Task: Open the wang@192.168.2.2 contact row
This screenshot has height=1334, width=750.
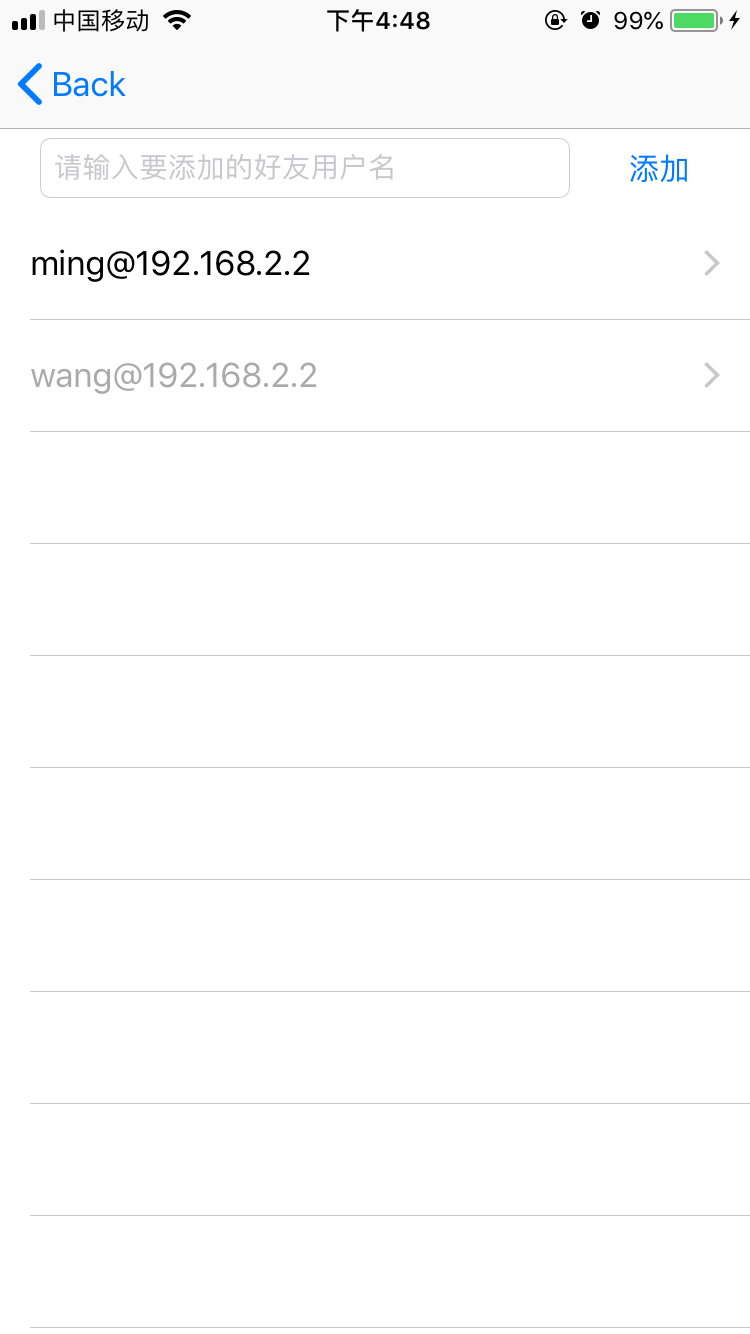Action: point(375,376)
